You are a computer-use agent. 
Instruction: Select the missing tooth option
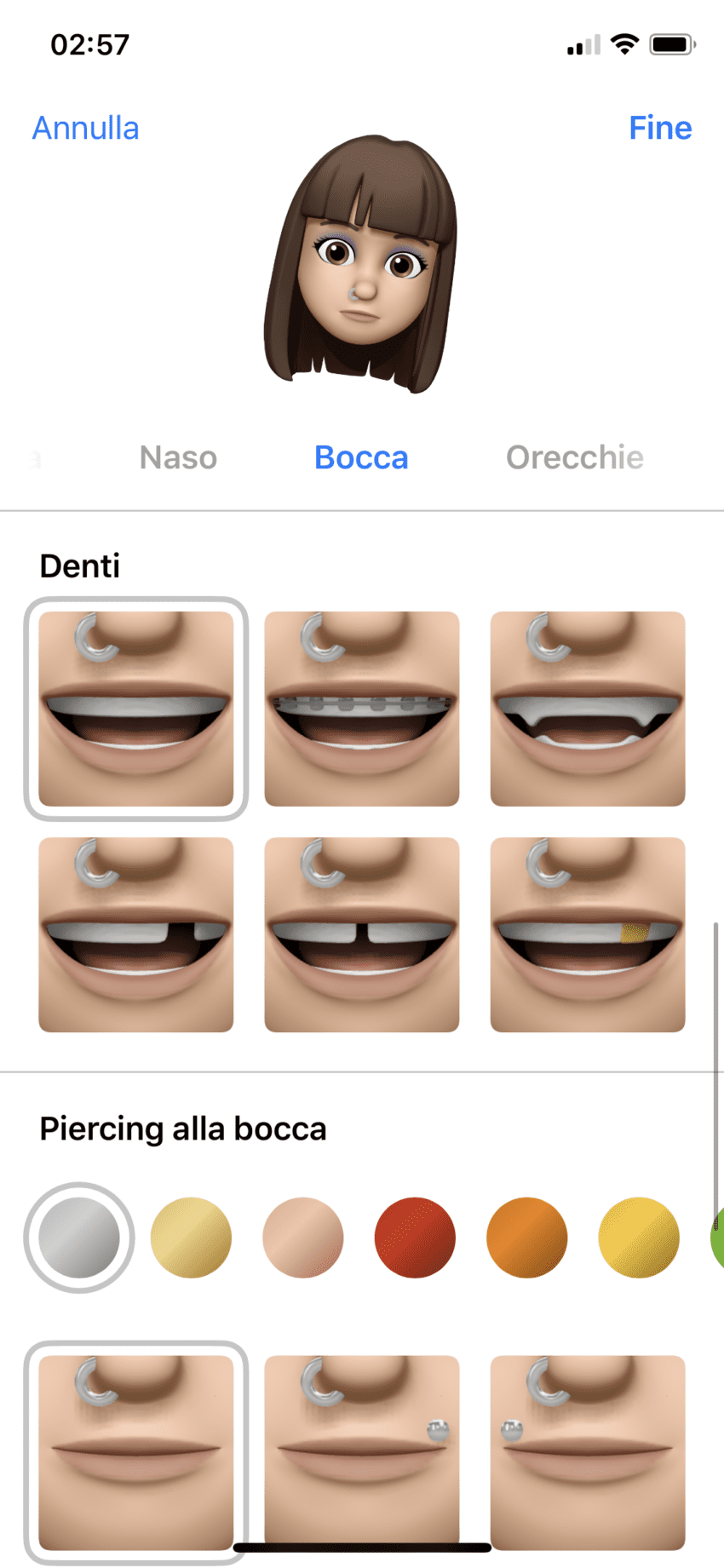(136, 934)
